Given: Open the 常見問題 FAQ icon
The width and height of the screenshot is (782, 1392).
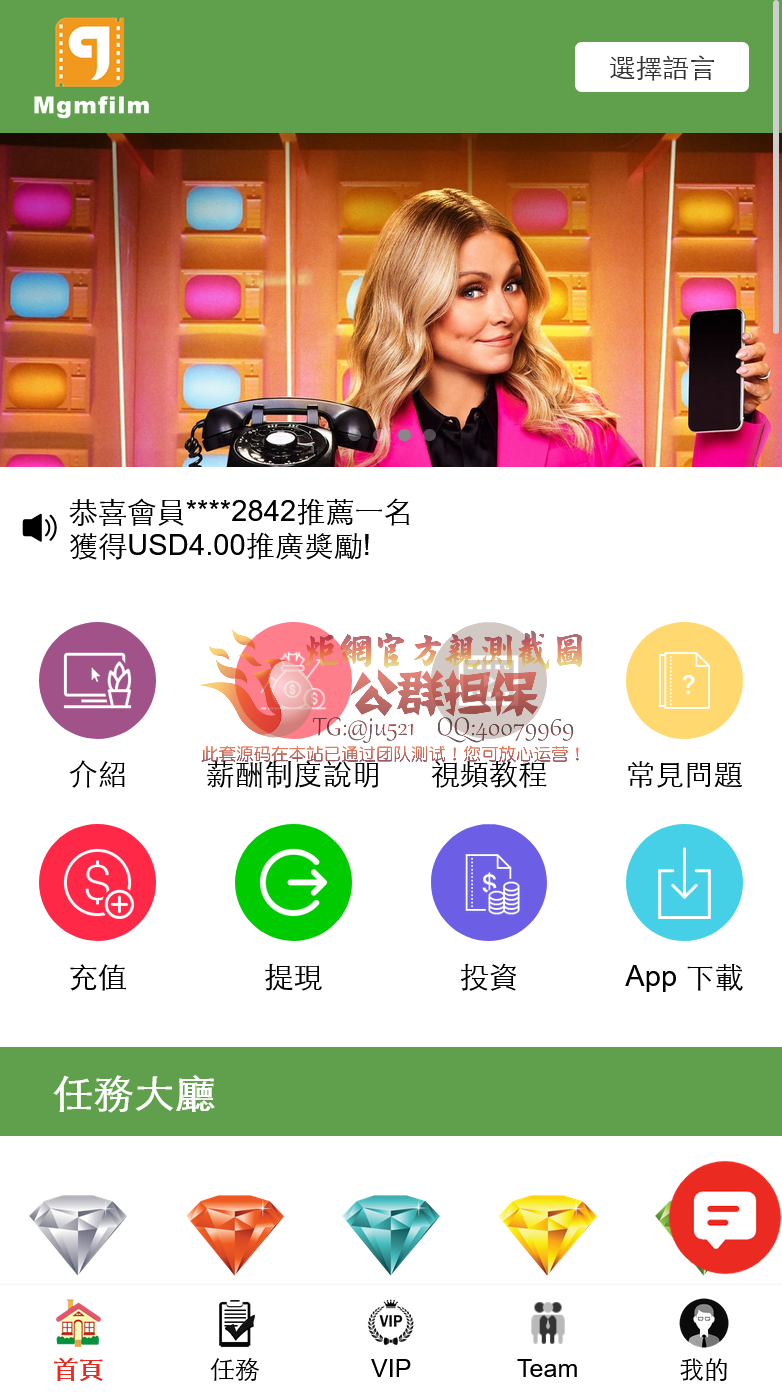Looking at the screenshot, I should pyautogui.click(x=684, y=680).
